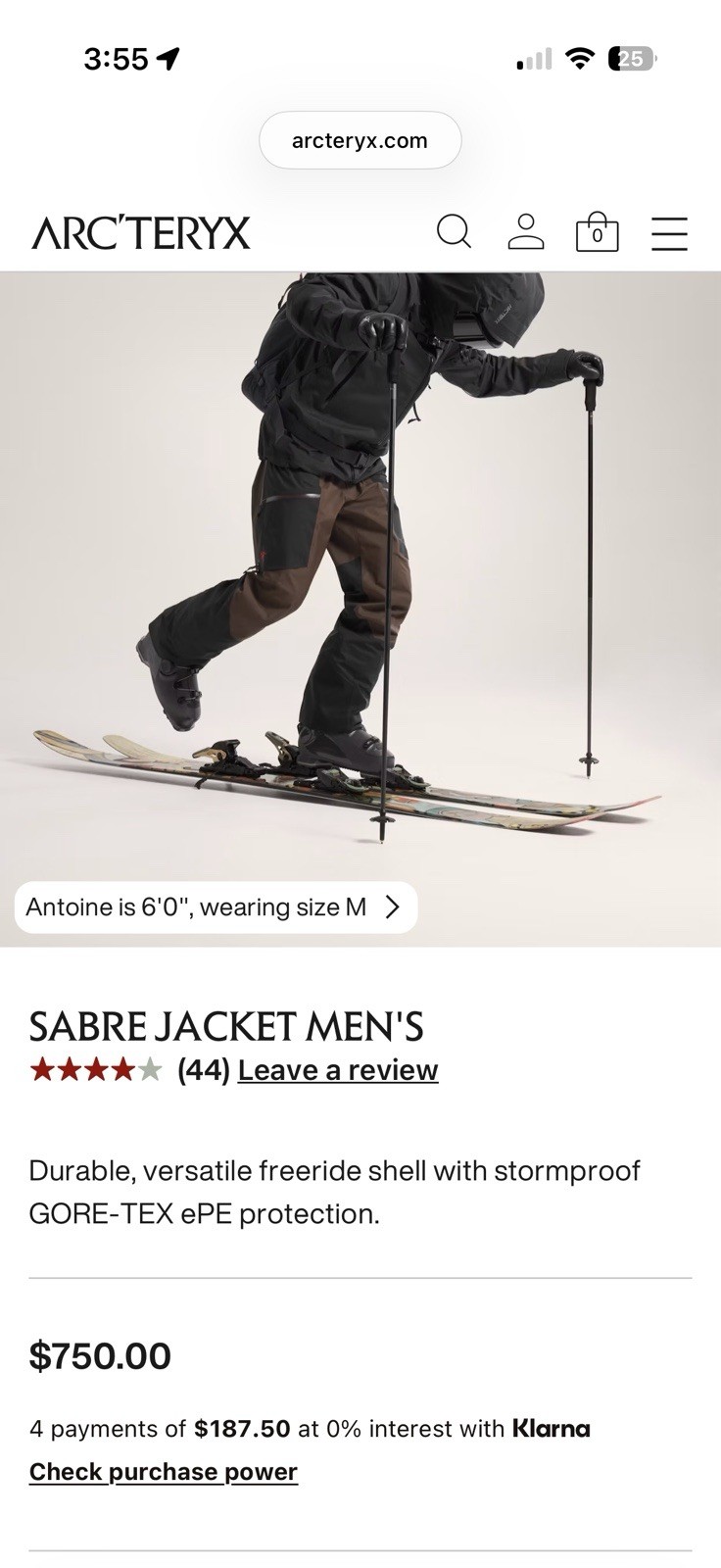Tap the arcteryx.com address bar
This screenshot has width=721, height=1568.
(360, 140)
